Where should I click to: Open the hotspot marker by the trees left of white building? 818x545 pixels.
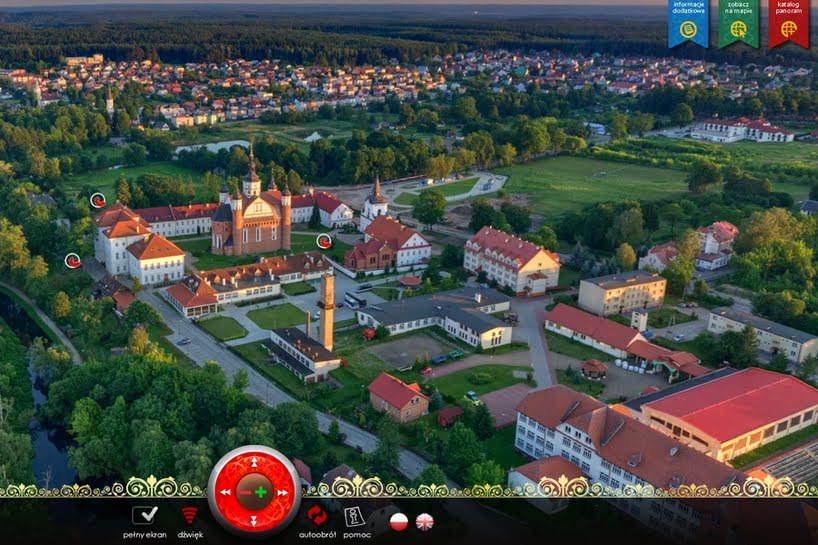tap(72, 260)
